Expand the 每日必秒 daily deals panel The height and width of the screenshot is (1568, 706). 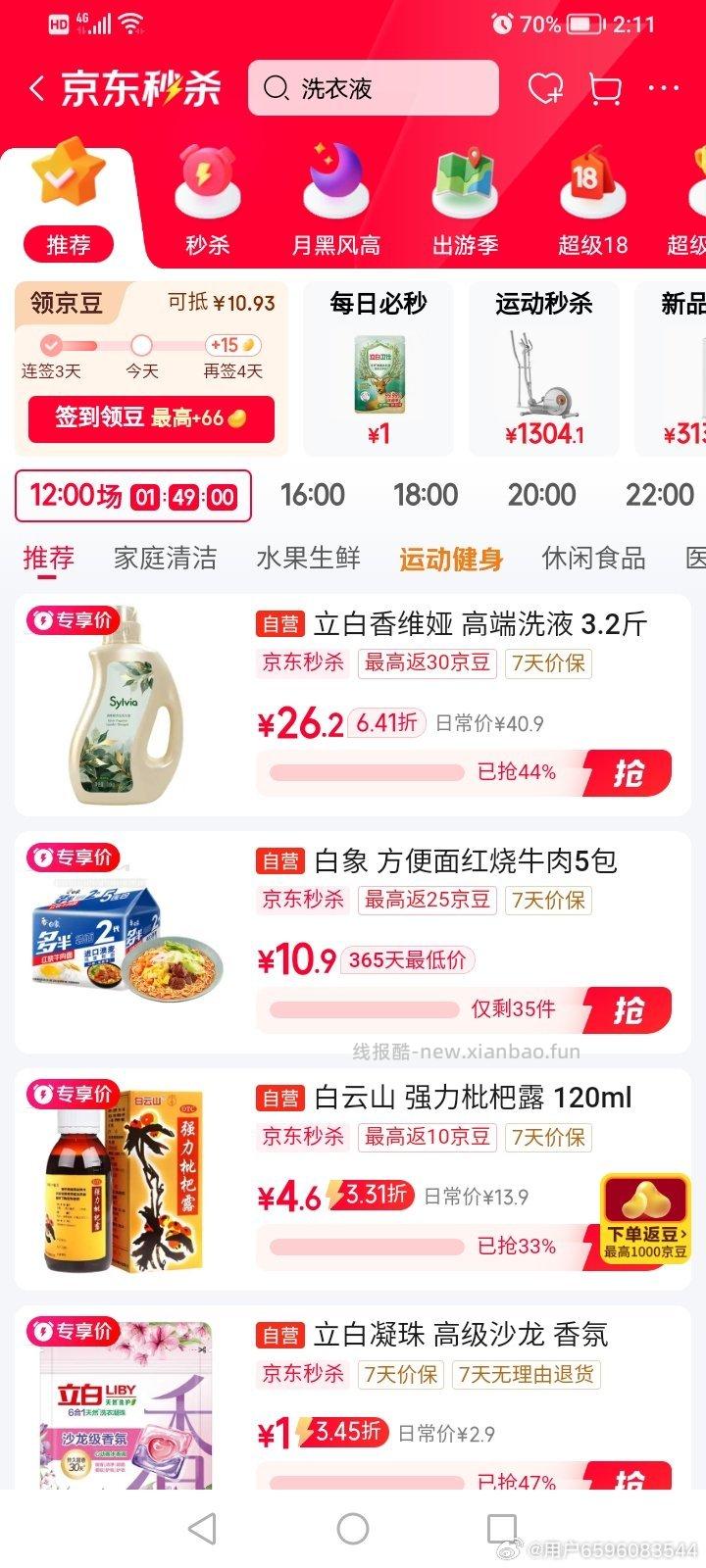378,367
